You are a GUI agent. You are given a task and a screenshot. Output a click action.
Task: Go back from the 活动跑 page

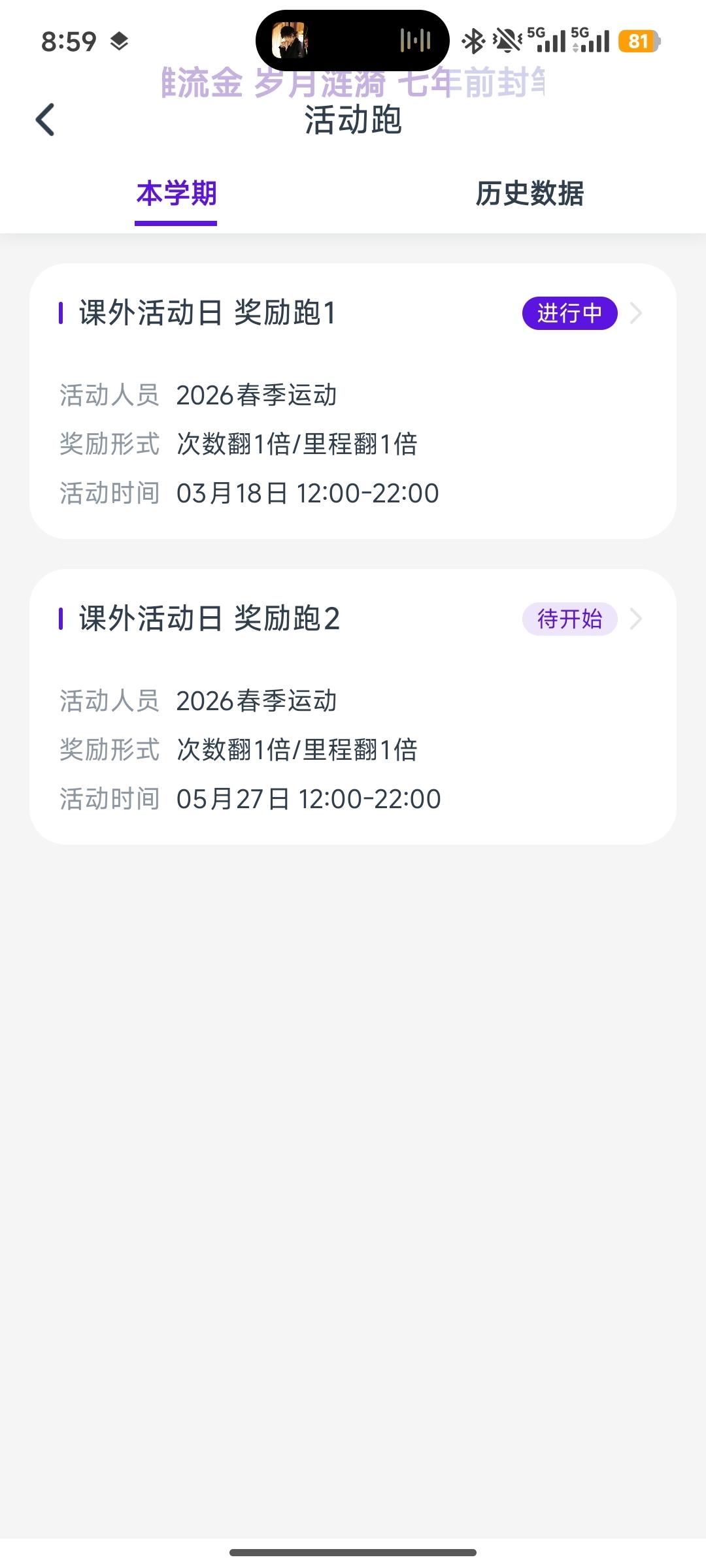[x=45, y=120]
